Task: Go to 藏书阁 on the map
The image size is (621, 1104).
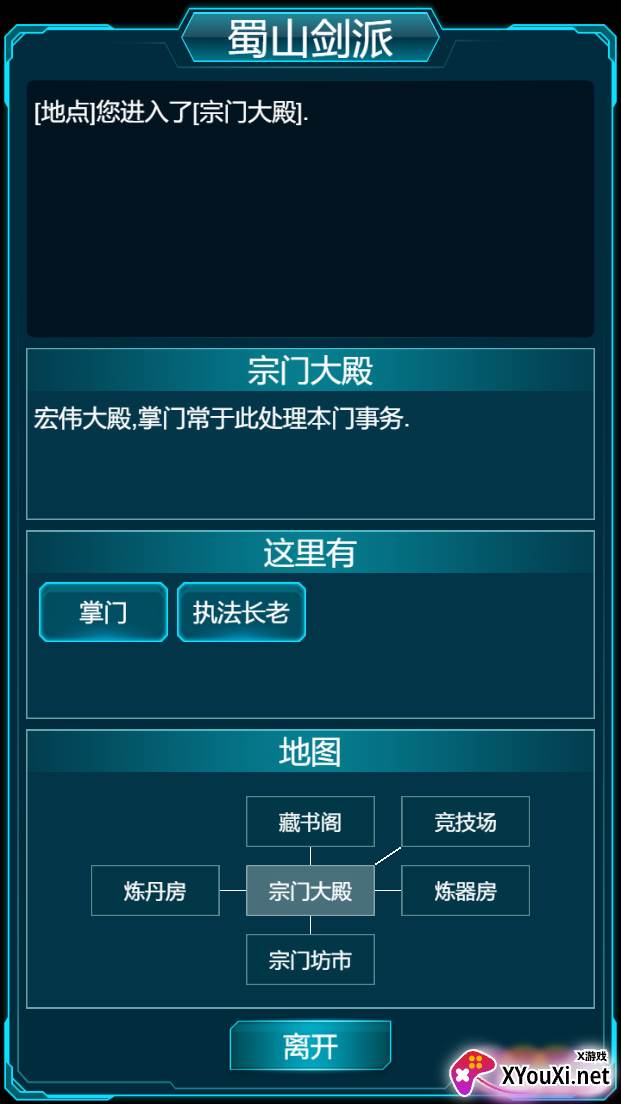Action: pyautogui.click(x=310, y=822)
